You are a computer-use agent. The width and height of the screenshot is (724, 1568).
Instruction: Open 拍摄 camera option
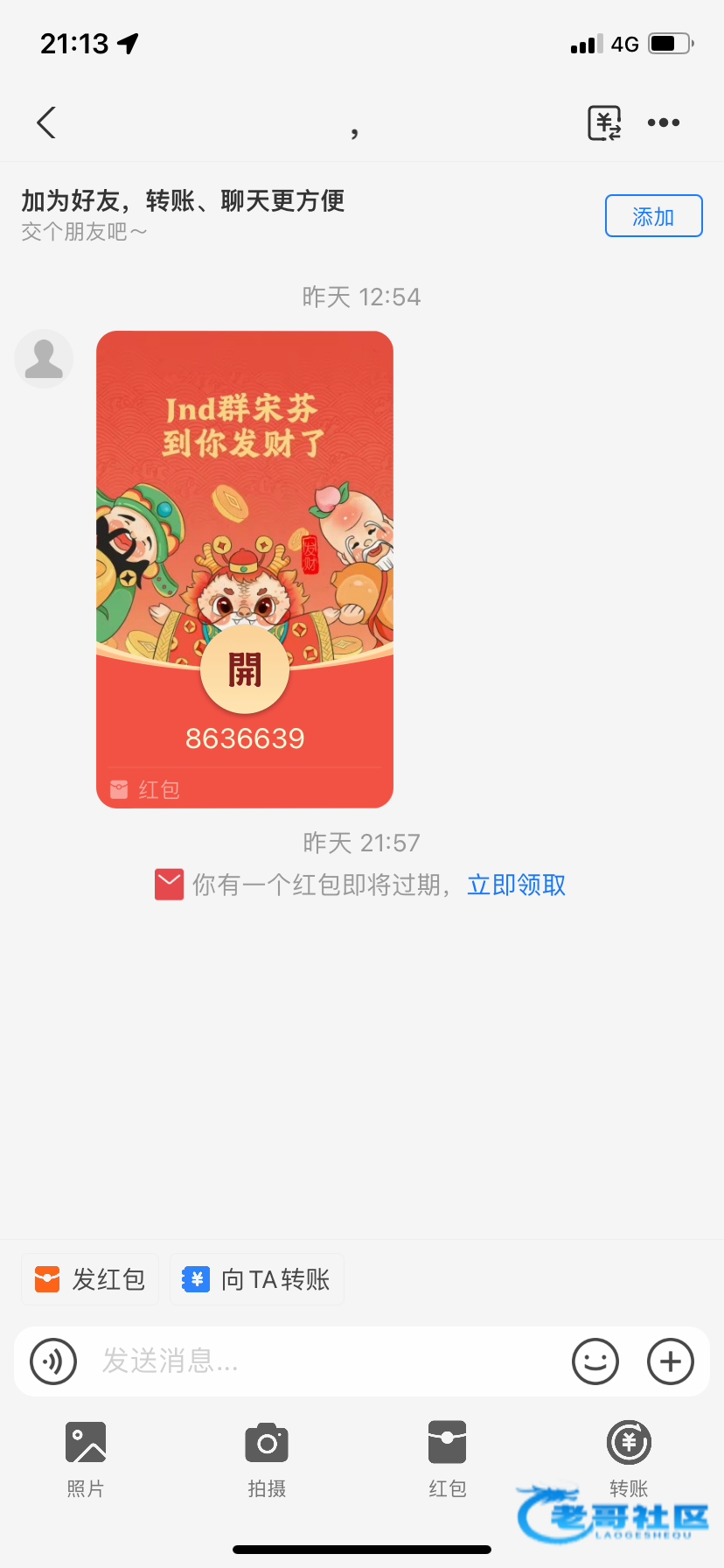click(267, 1458)
